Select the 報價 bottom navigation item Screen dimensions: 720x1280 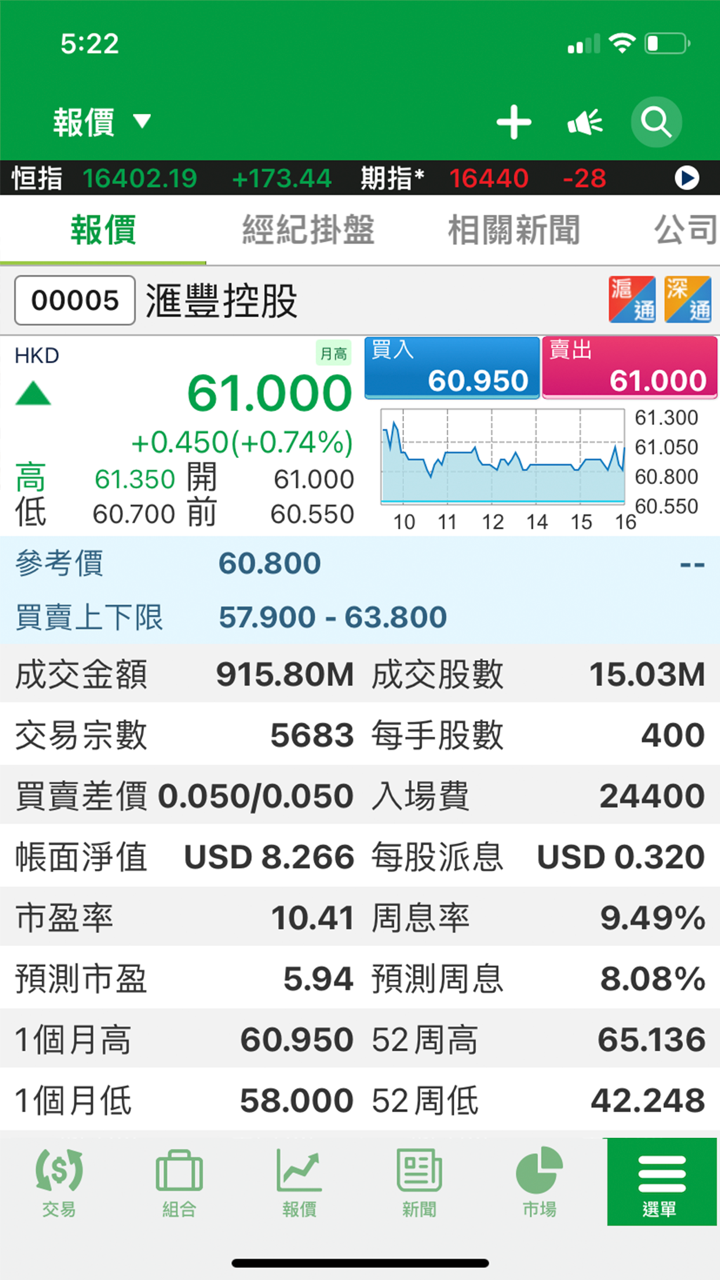pos(299,1182)
